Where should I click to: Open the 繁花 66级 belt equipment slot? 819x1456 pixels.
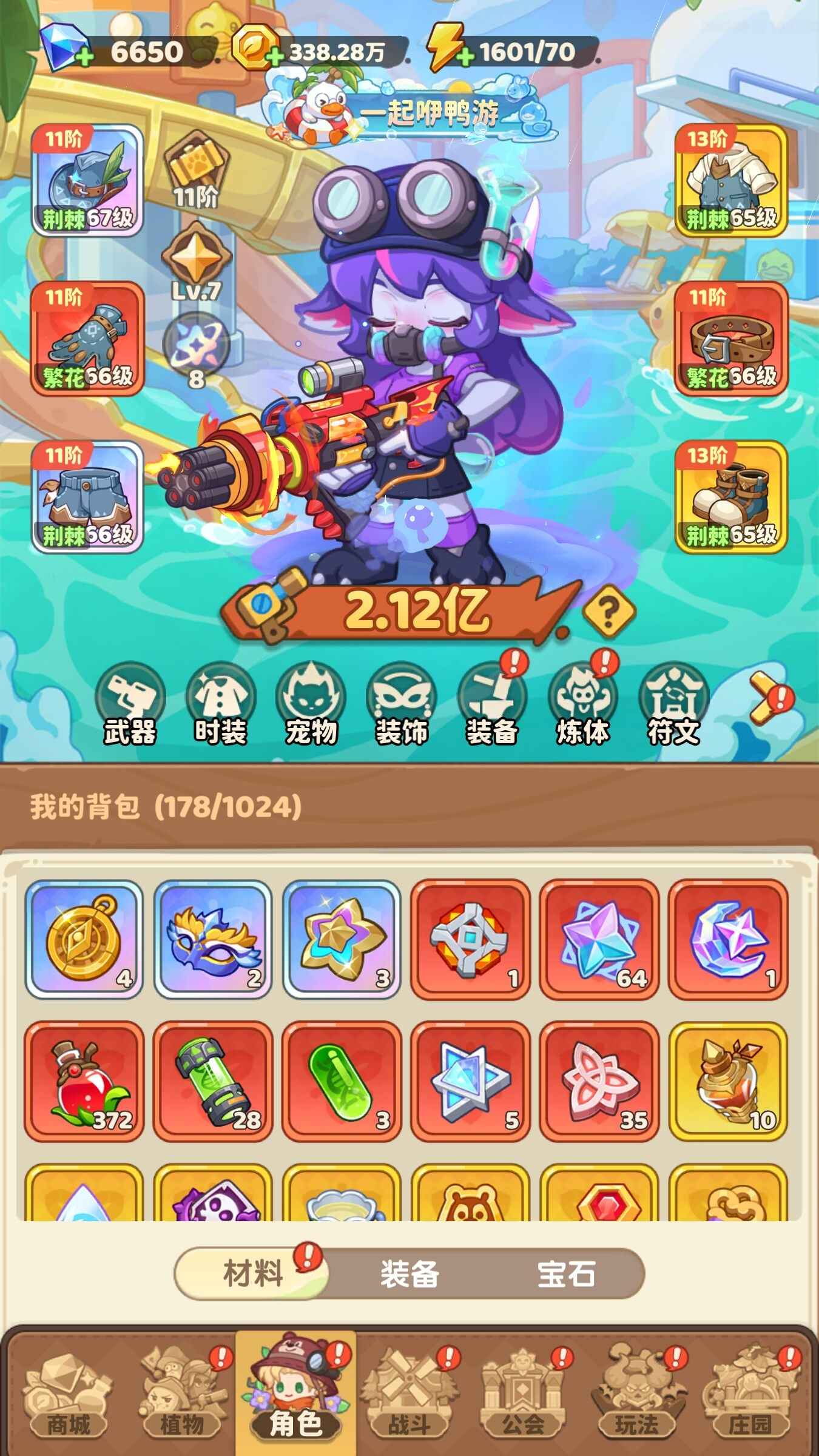731,339
